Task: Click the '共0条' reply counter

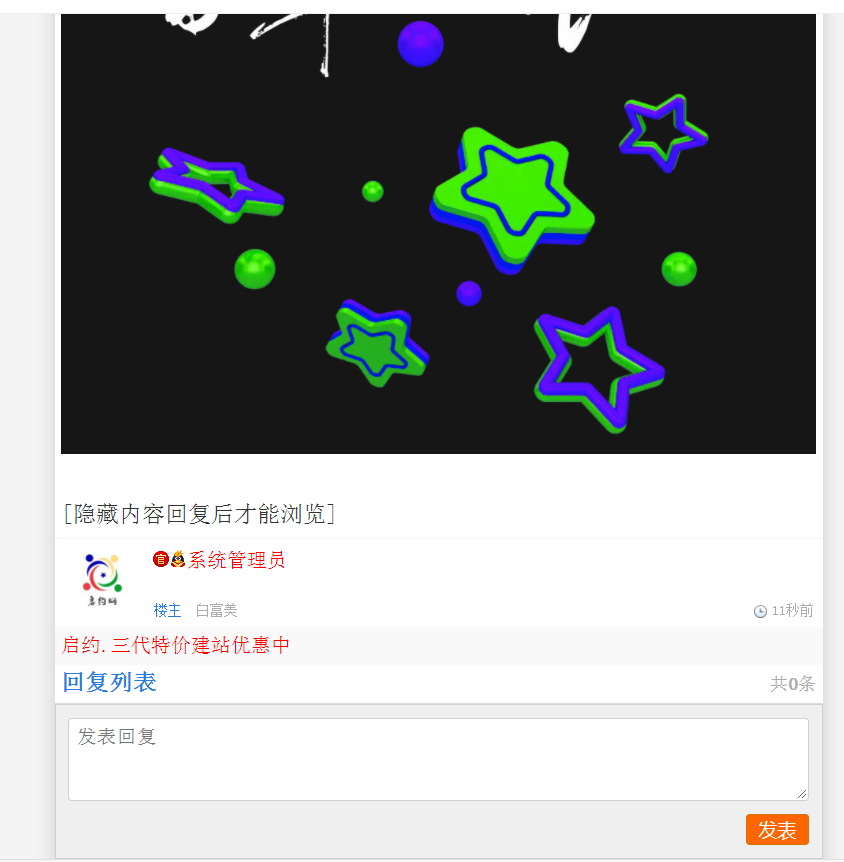Action: pos(790,683)
